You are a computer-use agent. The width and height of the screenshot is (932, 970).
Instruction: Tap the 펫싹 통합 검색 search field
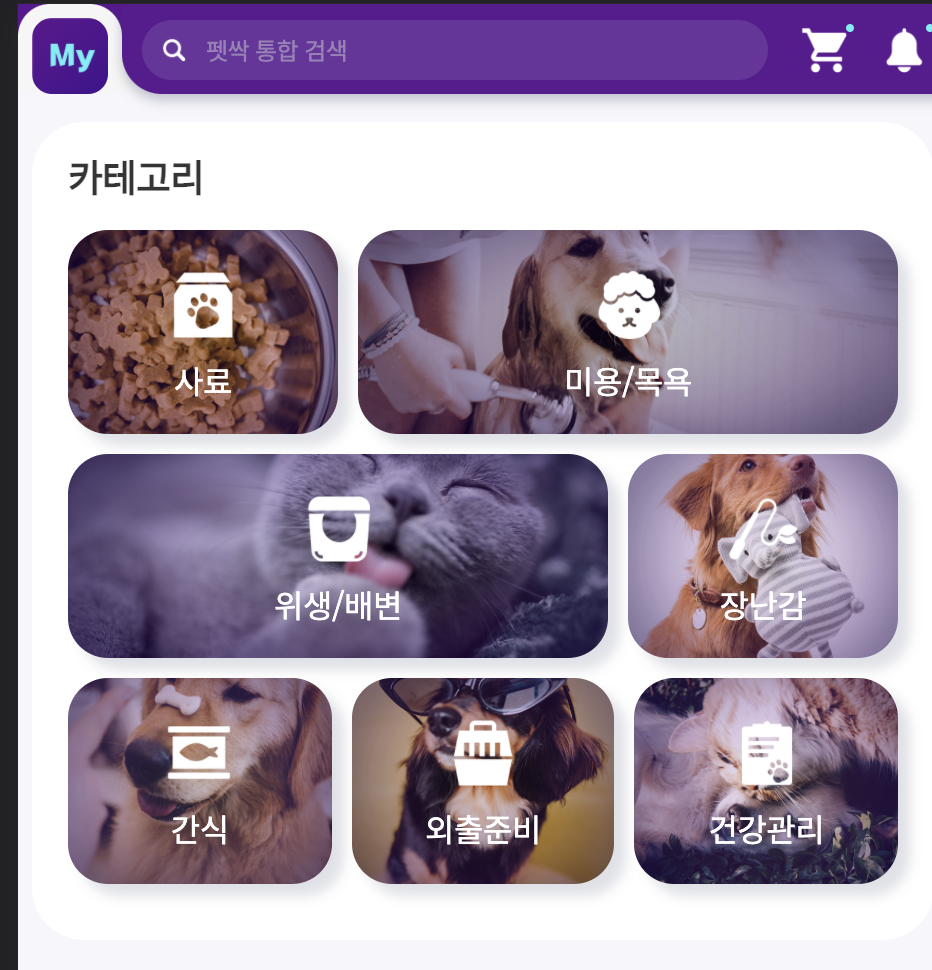click(x=455, y=50)
